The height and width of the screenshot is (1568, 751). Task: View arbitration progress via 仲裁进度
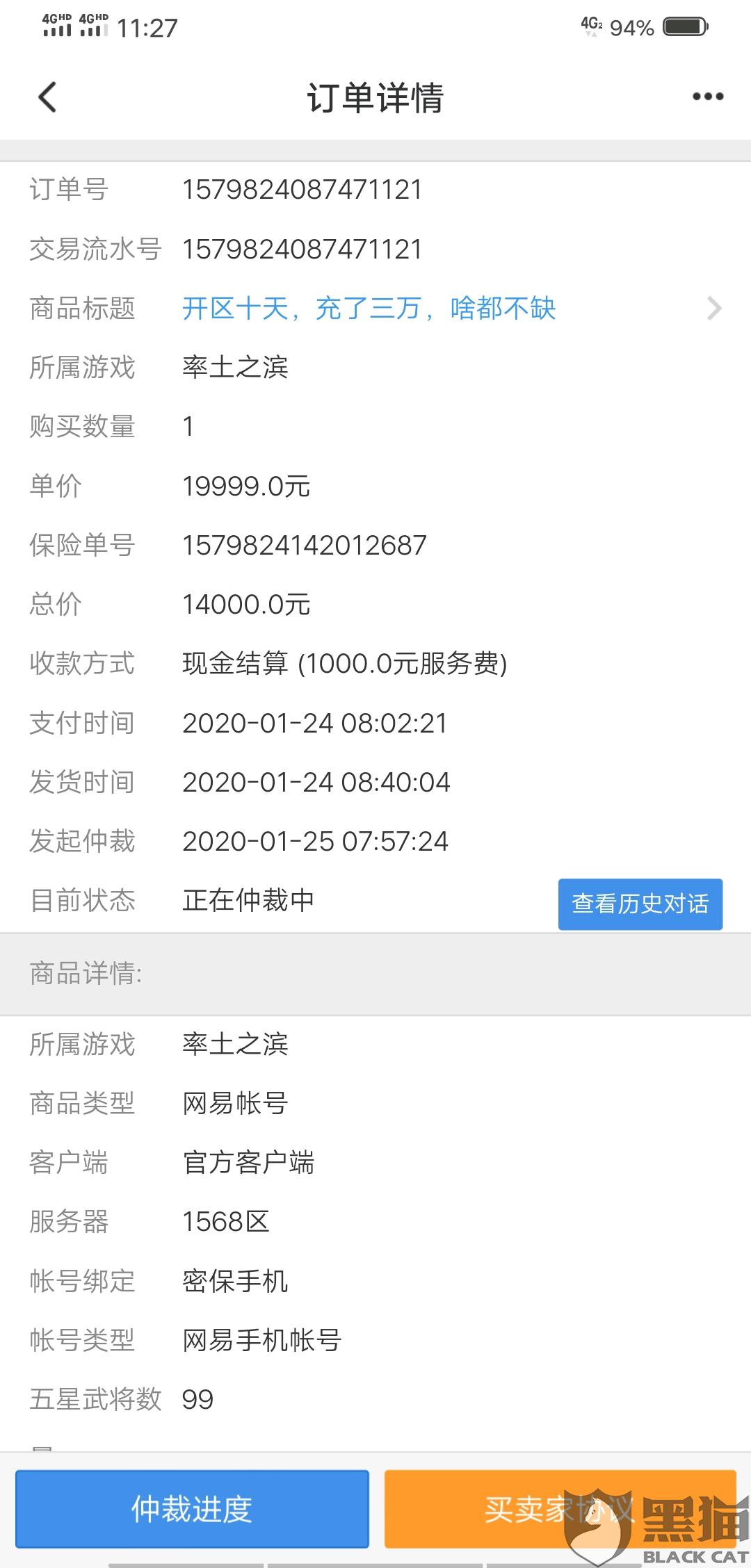[x=192, y=1510]
